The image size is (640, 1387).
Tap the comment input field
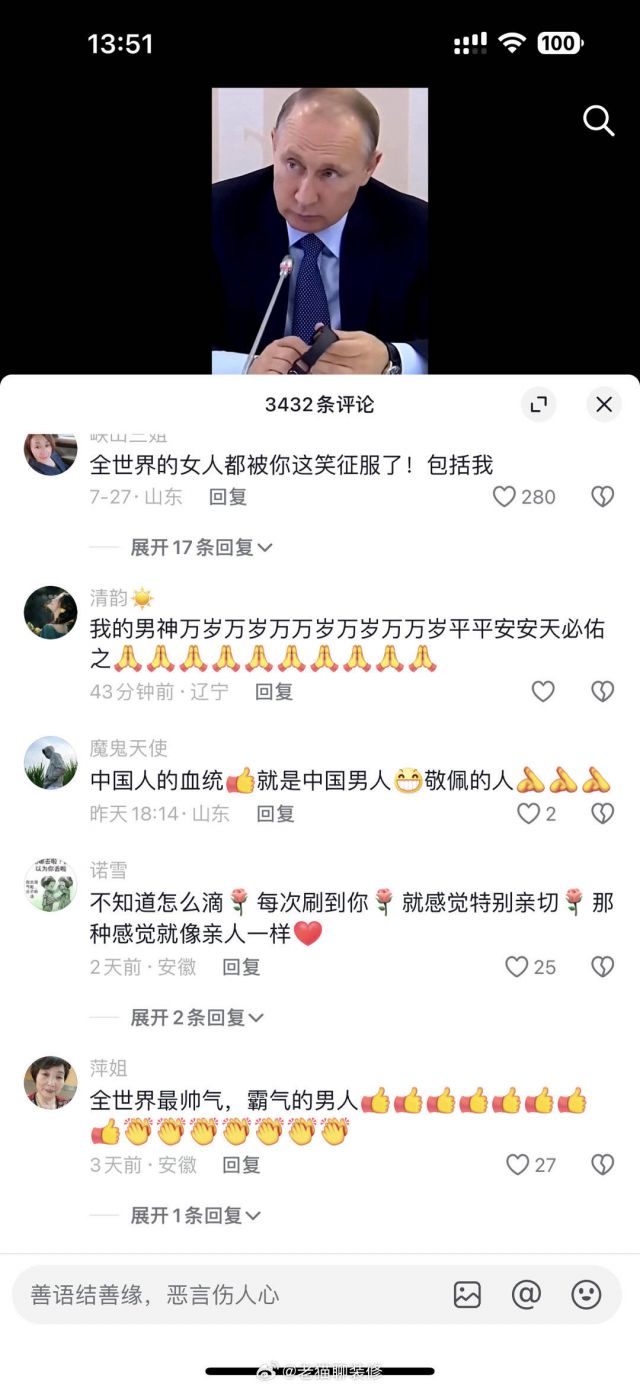[220, 1295]
